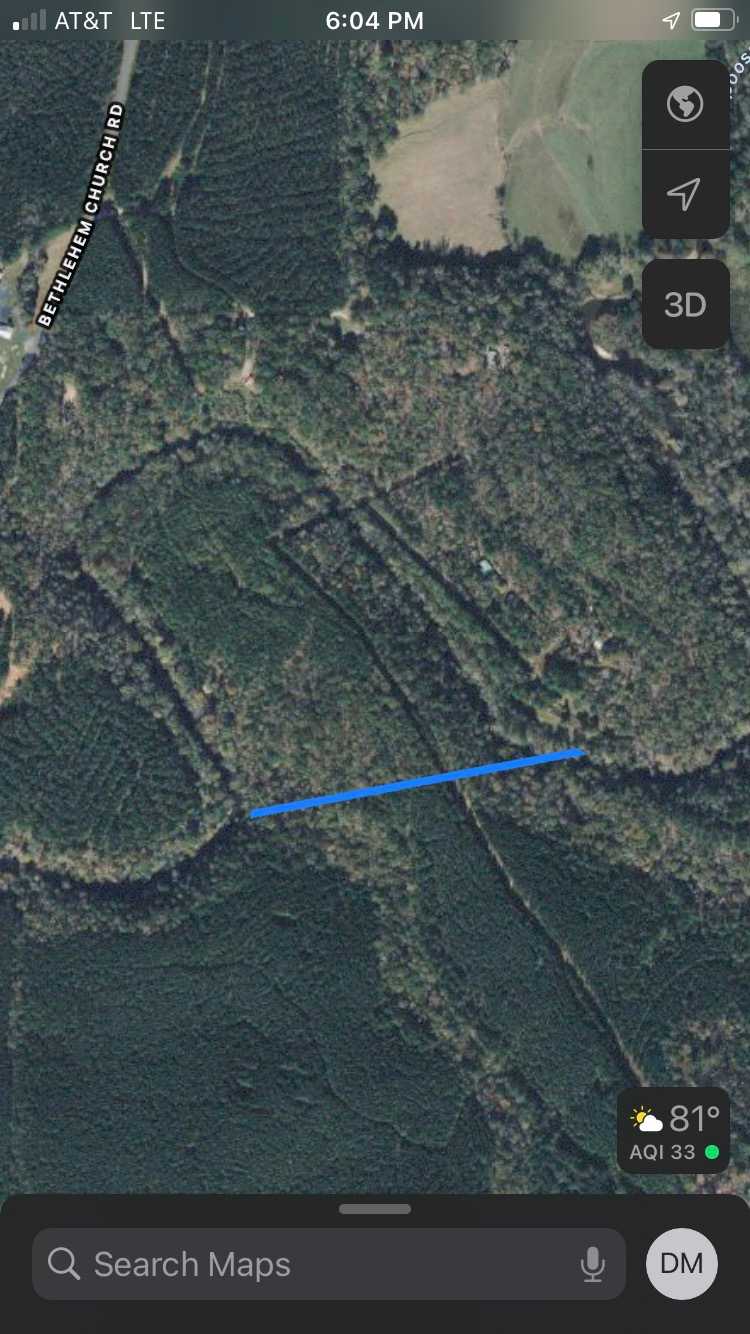Tap the location tracking arrow
This screenshot has height=1334, width=750.
pyautogui.click(x=685, y=194)
